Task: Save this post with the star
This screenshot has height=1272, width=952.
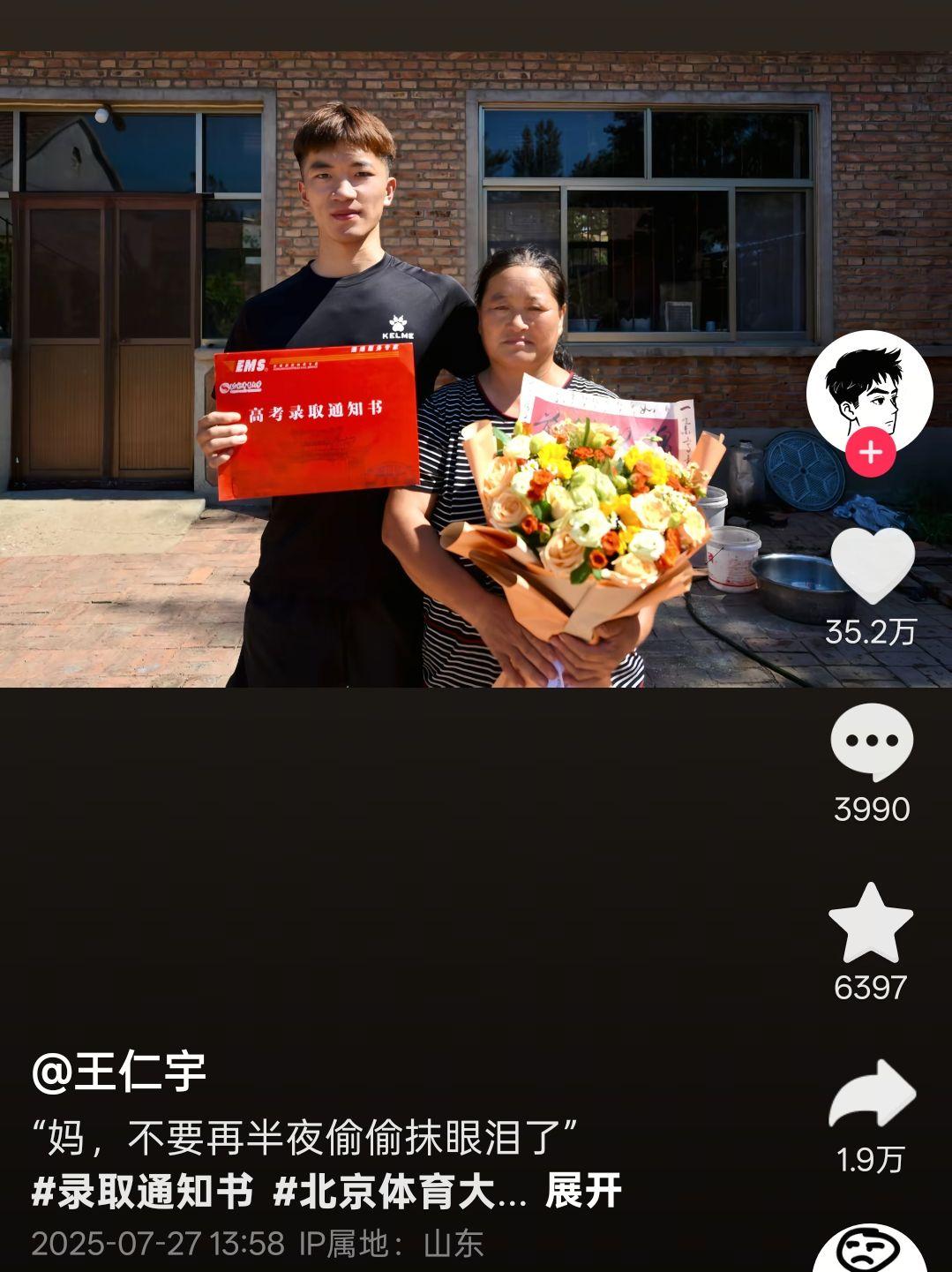Action: tap(871, 923)
